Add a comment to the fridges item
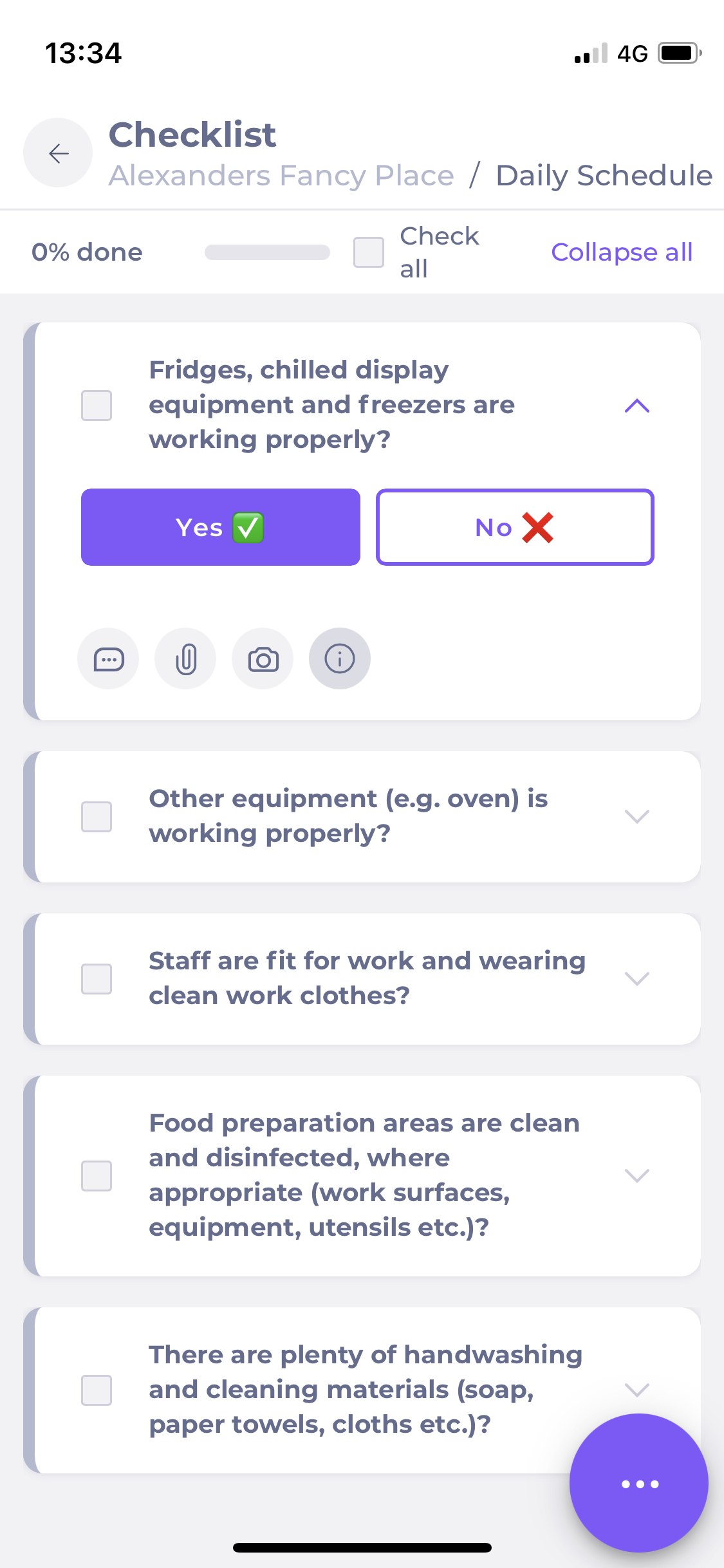This screenshot has height=1568, width=724. 108,659
